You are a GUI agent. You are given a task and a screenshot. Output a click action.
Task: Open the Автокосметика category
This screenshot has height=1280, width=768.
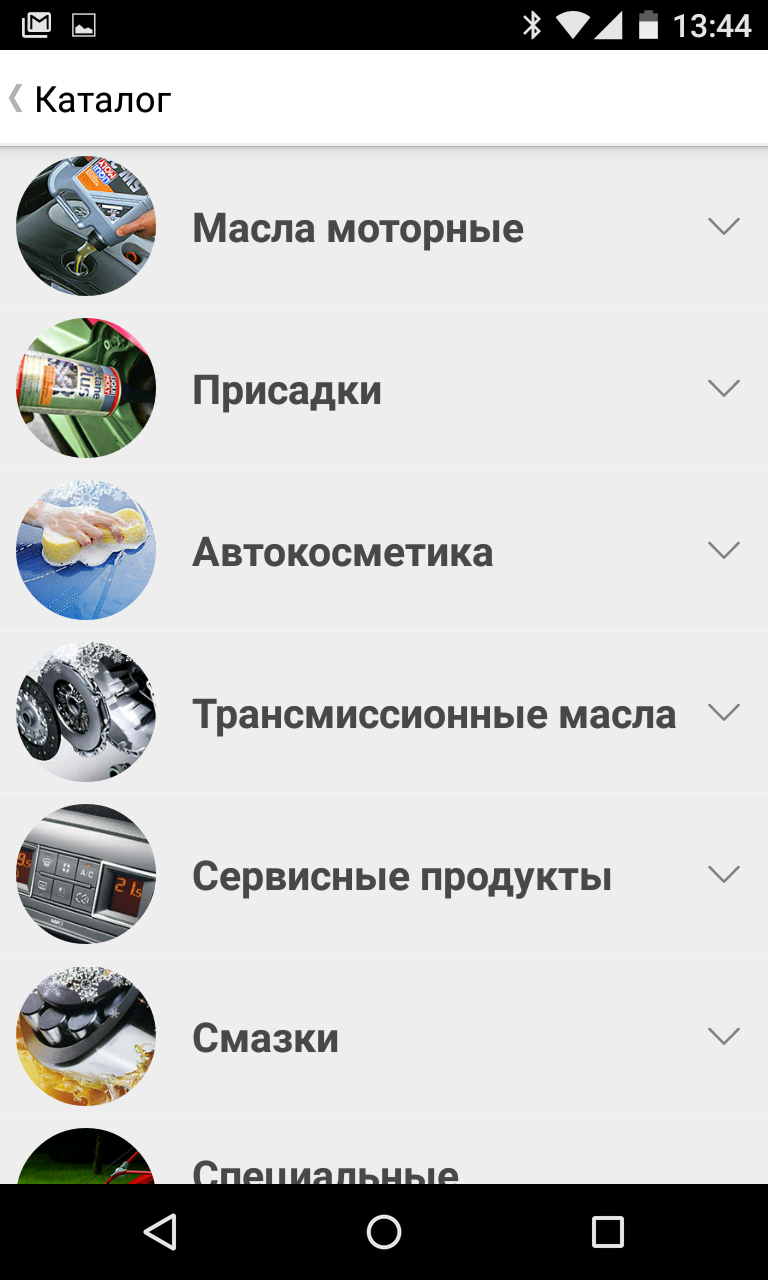coord(342,552)
